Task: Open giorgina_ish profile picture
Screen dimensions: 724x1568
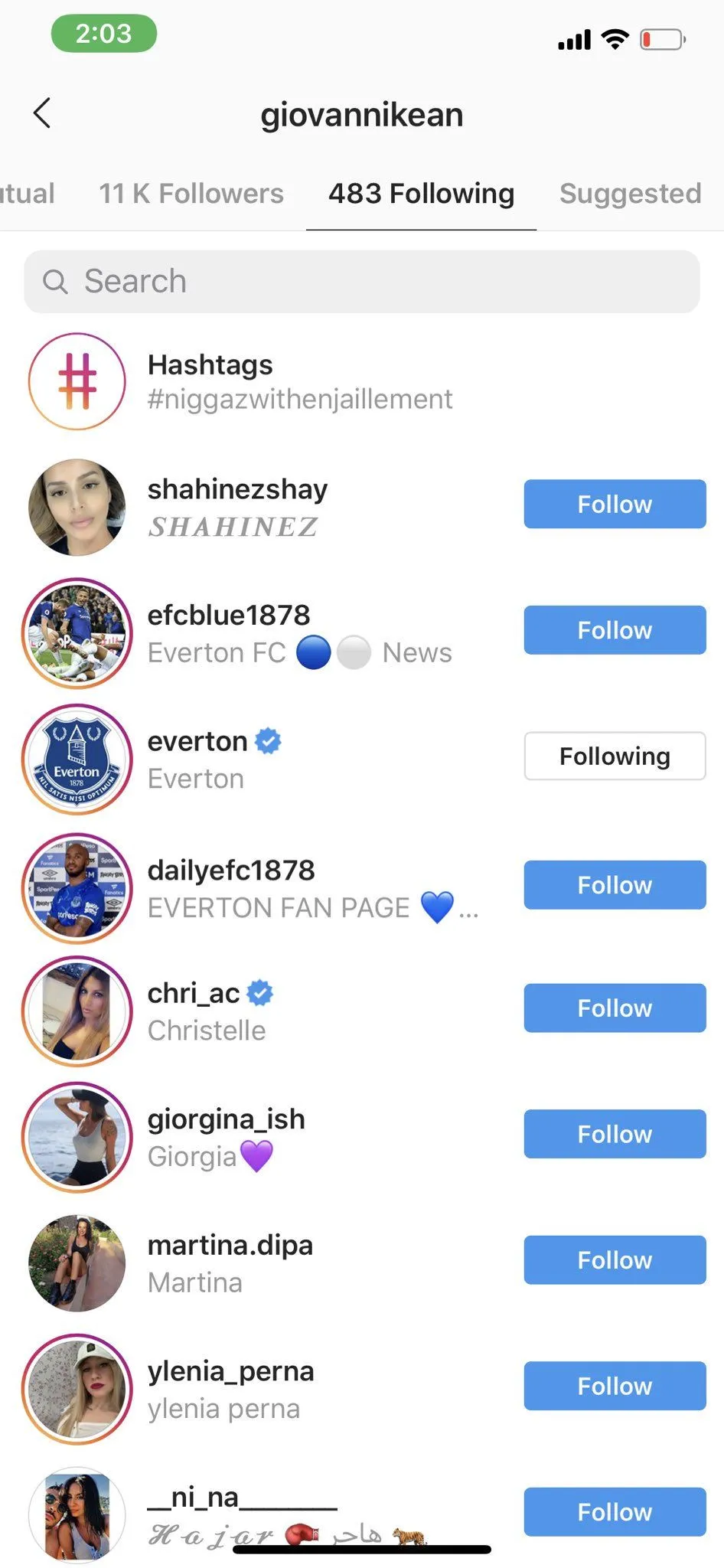Action: pyautogui.click(x=77, y=1137)
